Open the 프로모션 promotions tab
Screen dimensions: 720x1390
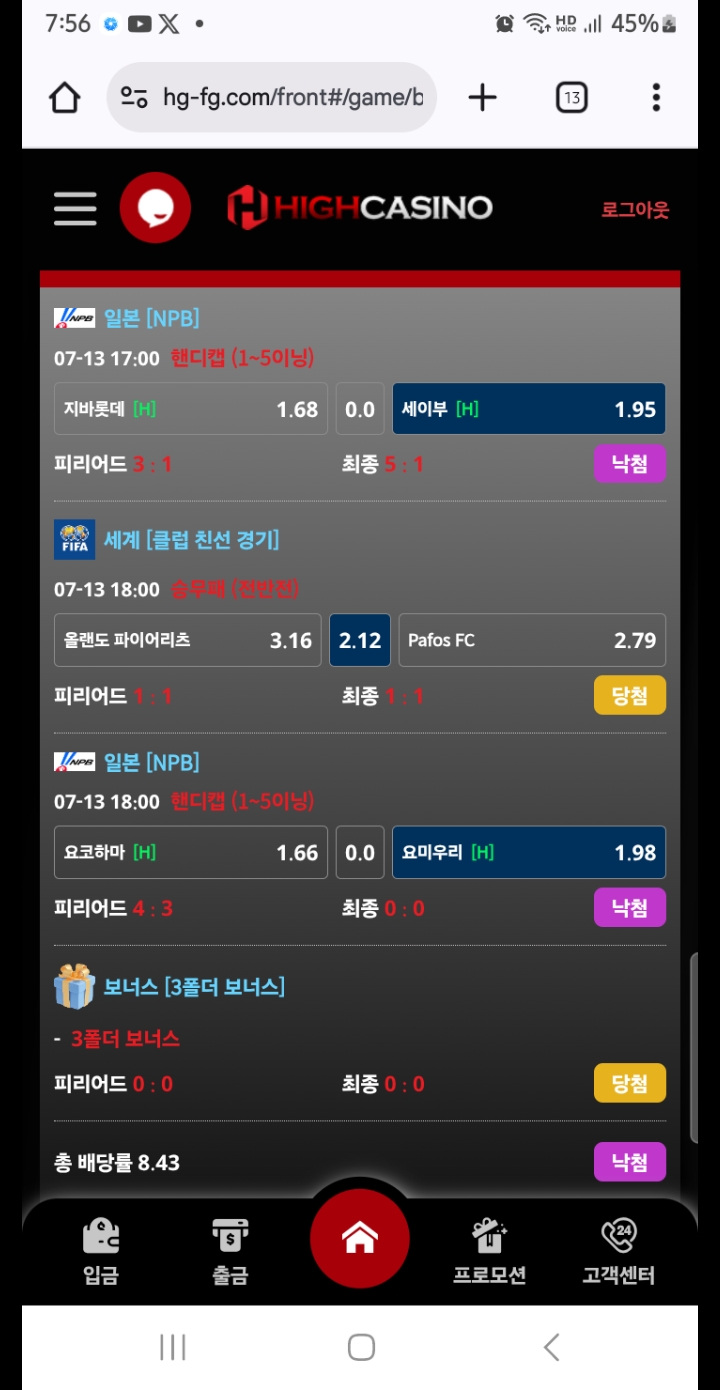coord(489,1251)
